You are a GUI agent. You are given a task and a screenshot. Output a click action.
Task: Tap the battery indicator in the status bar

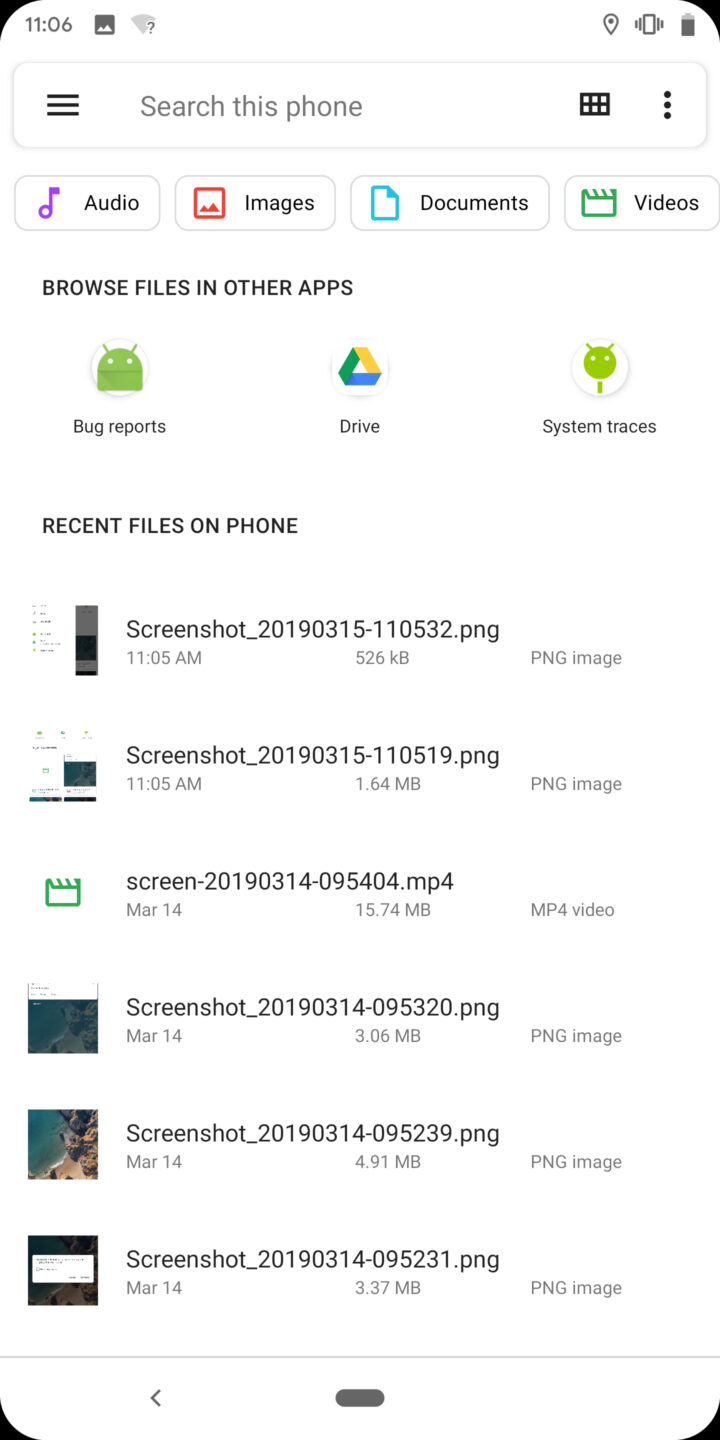pos(687,24)
